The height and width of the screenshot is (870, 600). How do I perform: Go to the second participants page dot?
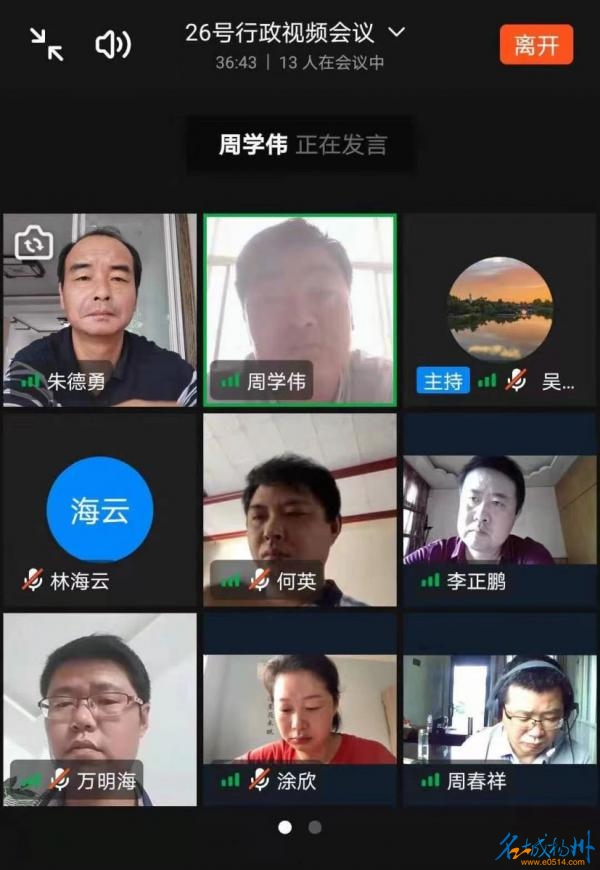(x=315, y=827)
